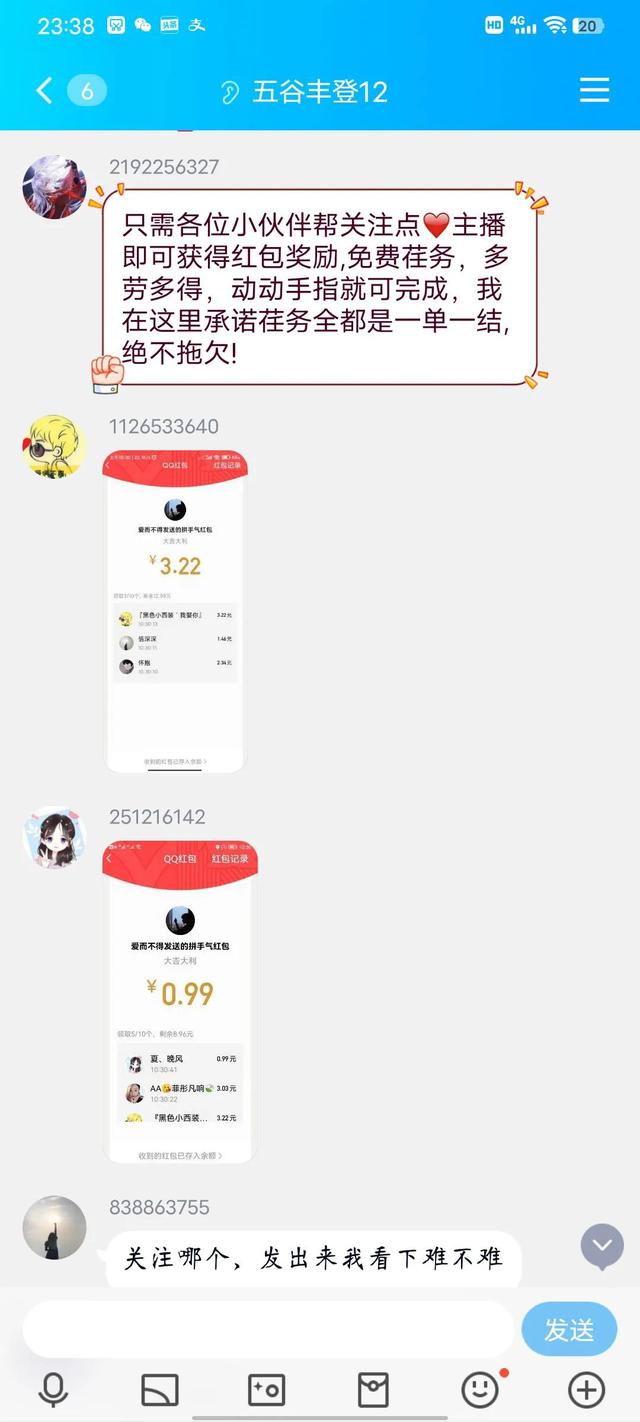640x1422 pixels.
Task: Jump to latest messages with down arrow
Action: click(602, 1246)
